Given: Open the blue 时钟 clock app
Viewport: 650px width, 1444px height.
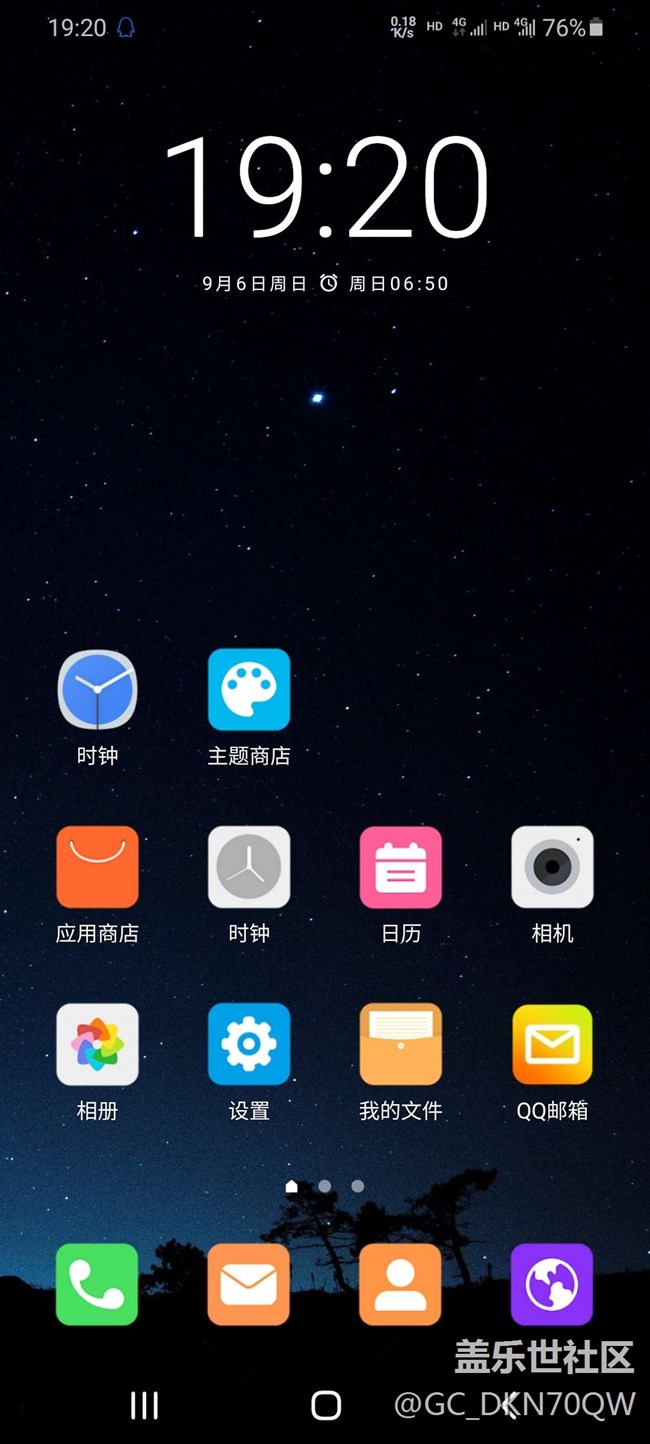Looking at the screenshot, I should pos(97,690).
